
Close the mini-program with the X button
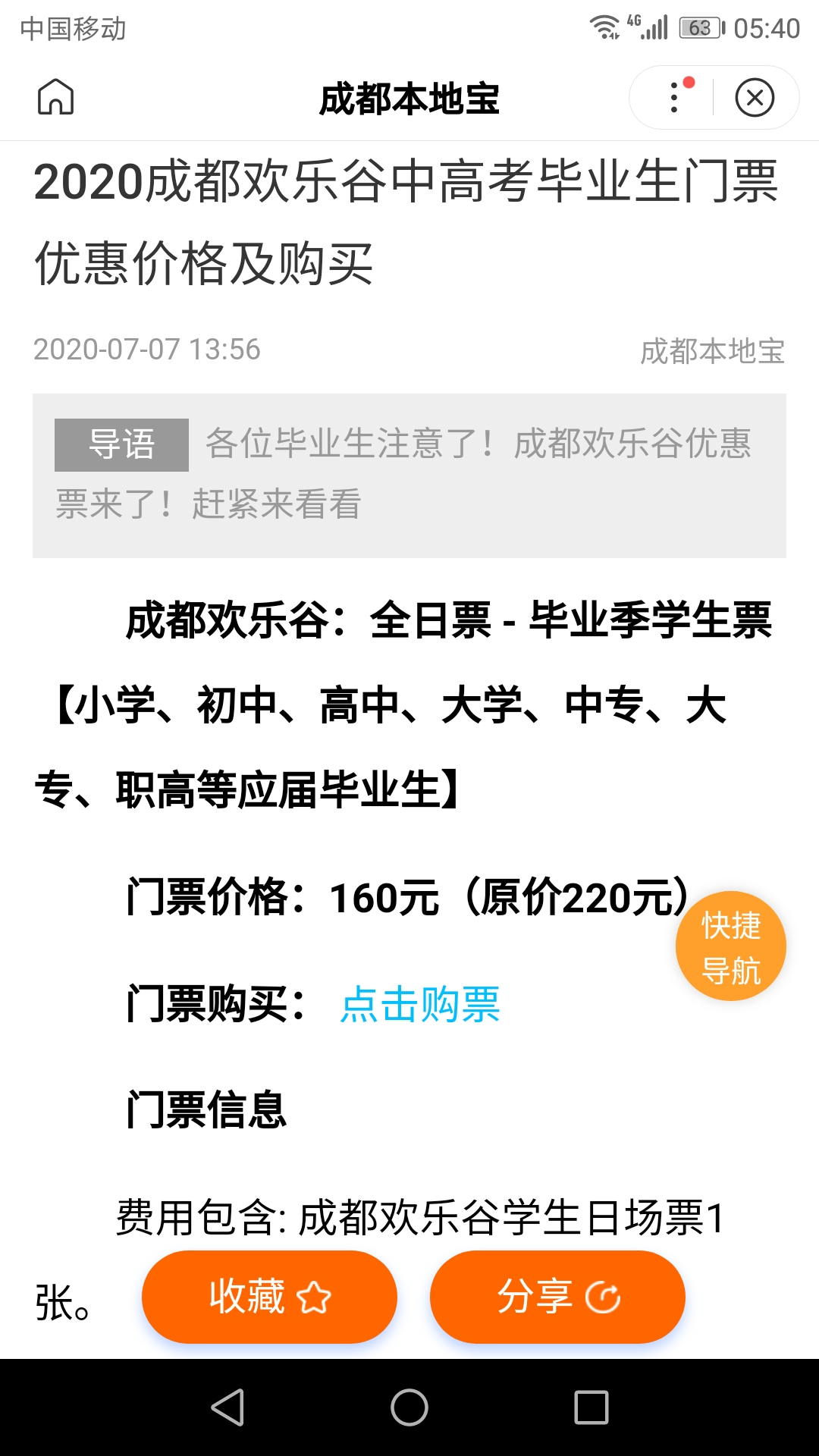755,97
